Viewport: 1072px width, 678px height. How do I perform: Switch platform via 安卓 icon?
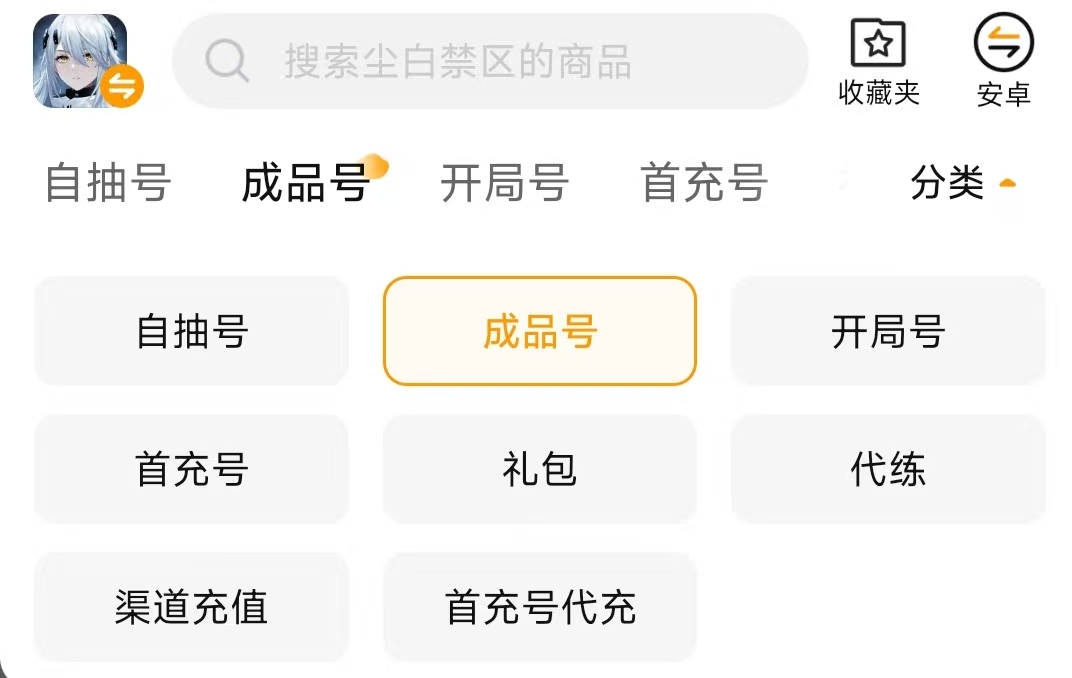[1003, 61]
